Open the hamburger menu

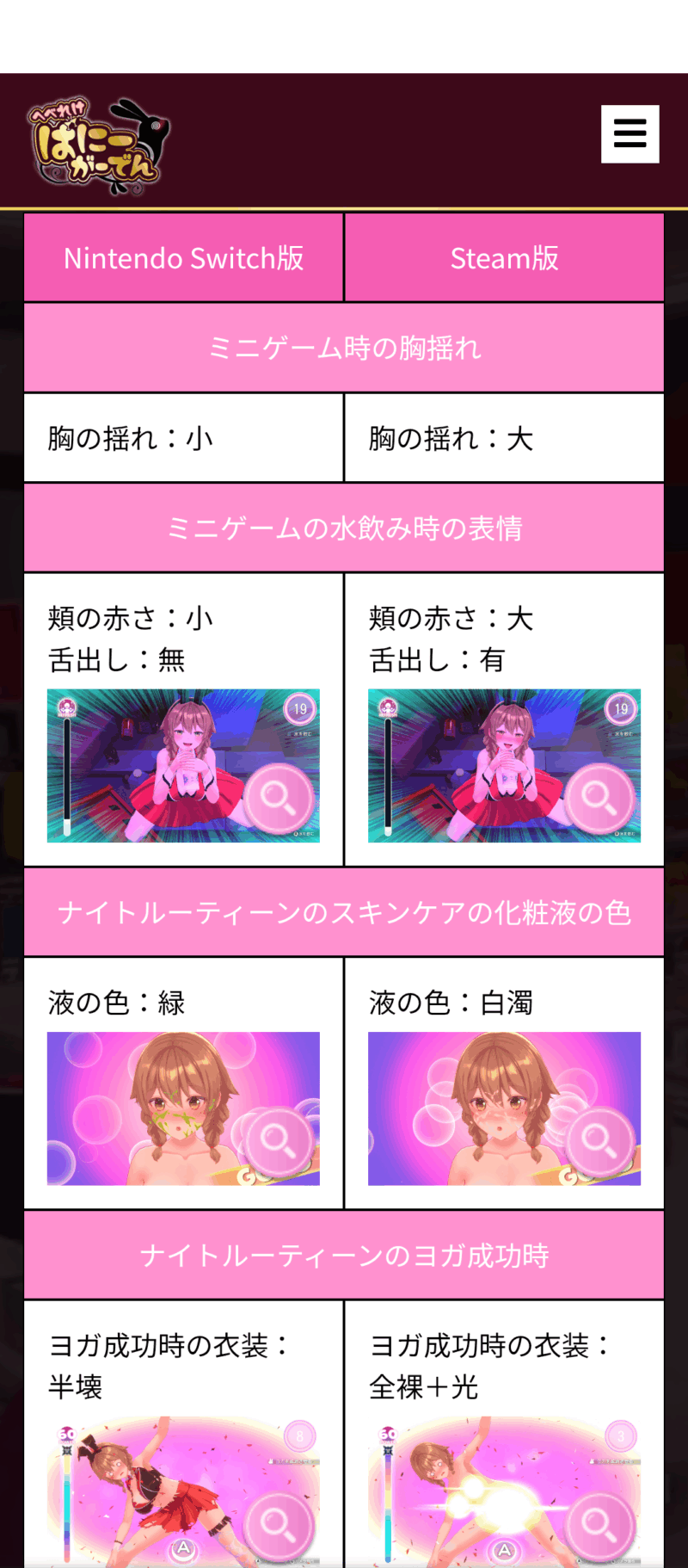(630, 134)
